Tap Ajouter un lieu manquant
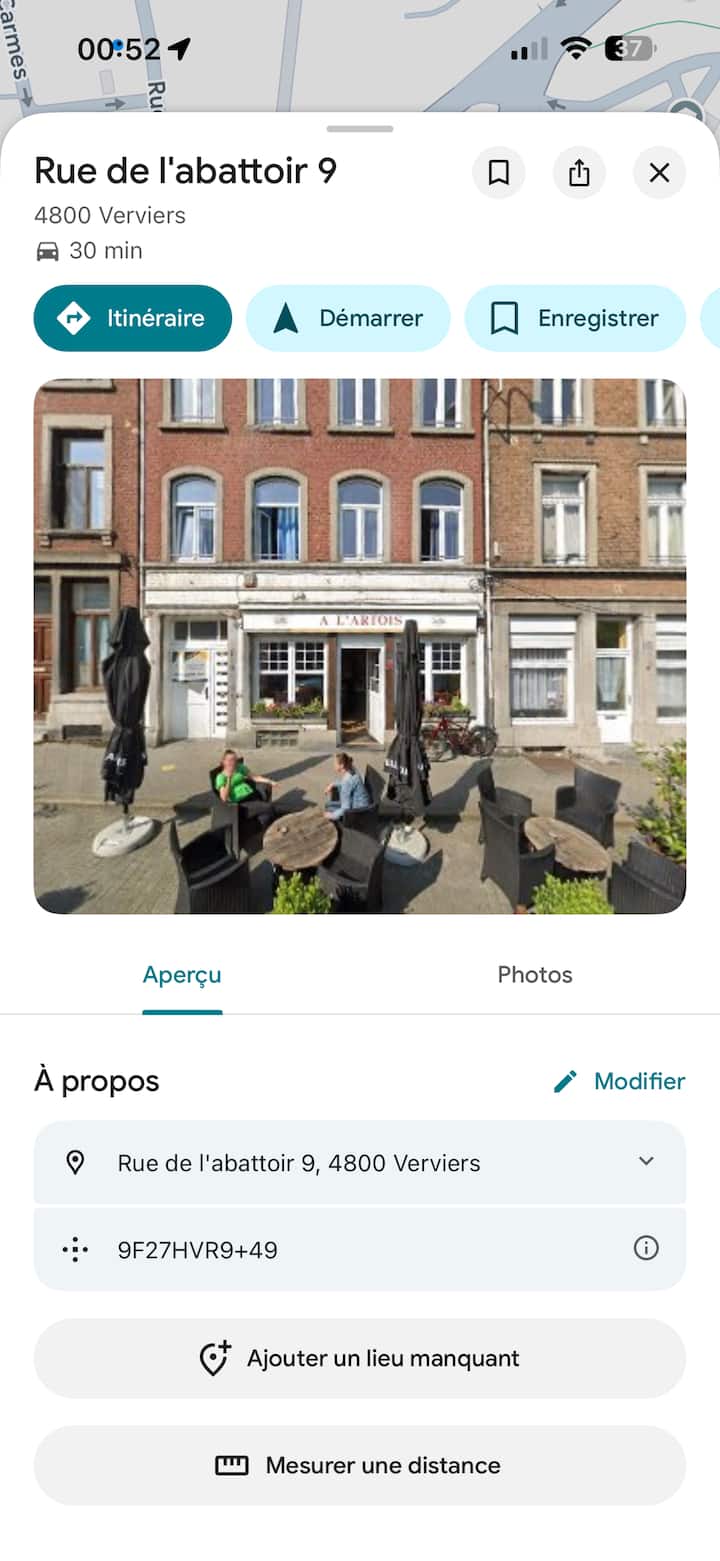720x1561 pixels. point(360,1358)
